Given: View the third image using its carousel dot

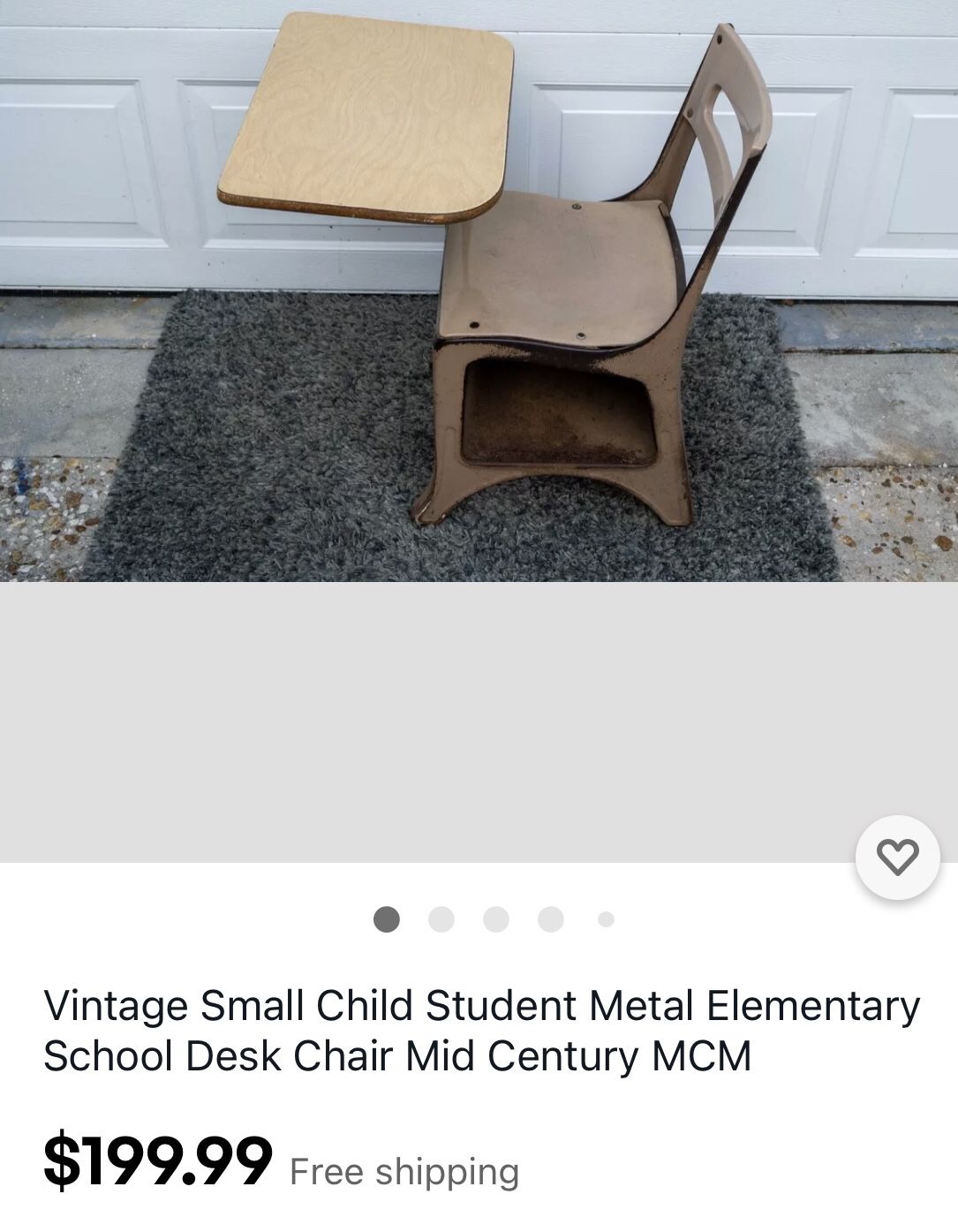Looking at the screenshot, I should point(494,918).
